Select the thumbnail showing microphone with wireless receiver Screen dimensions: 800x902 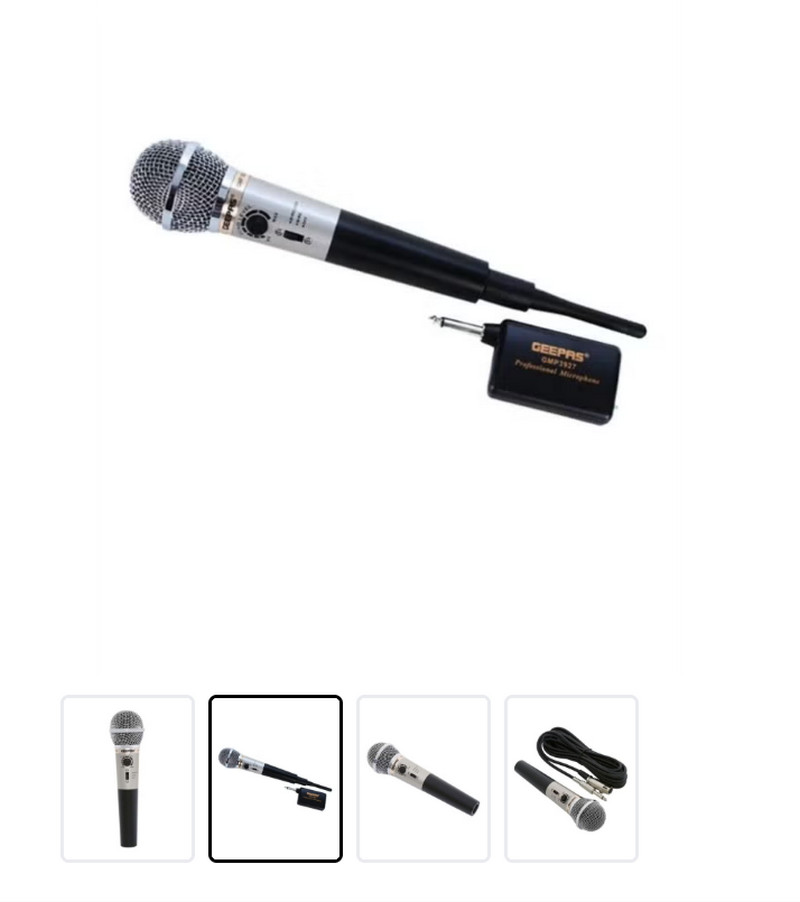point(275,778)
